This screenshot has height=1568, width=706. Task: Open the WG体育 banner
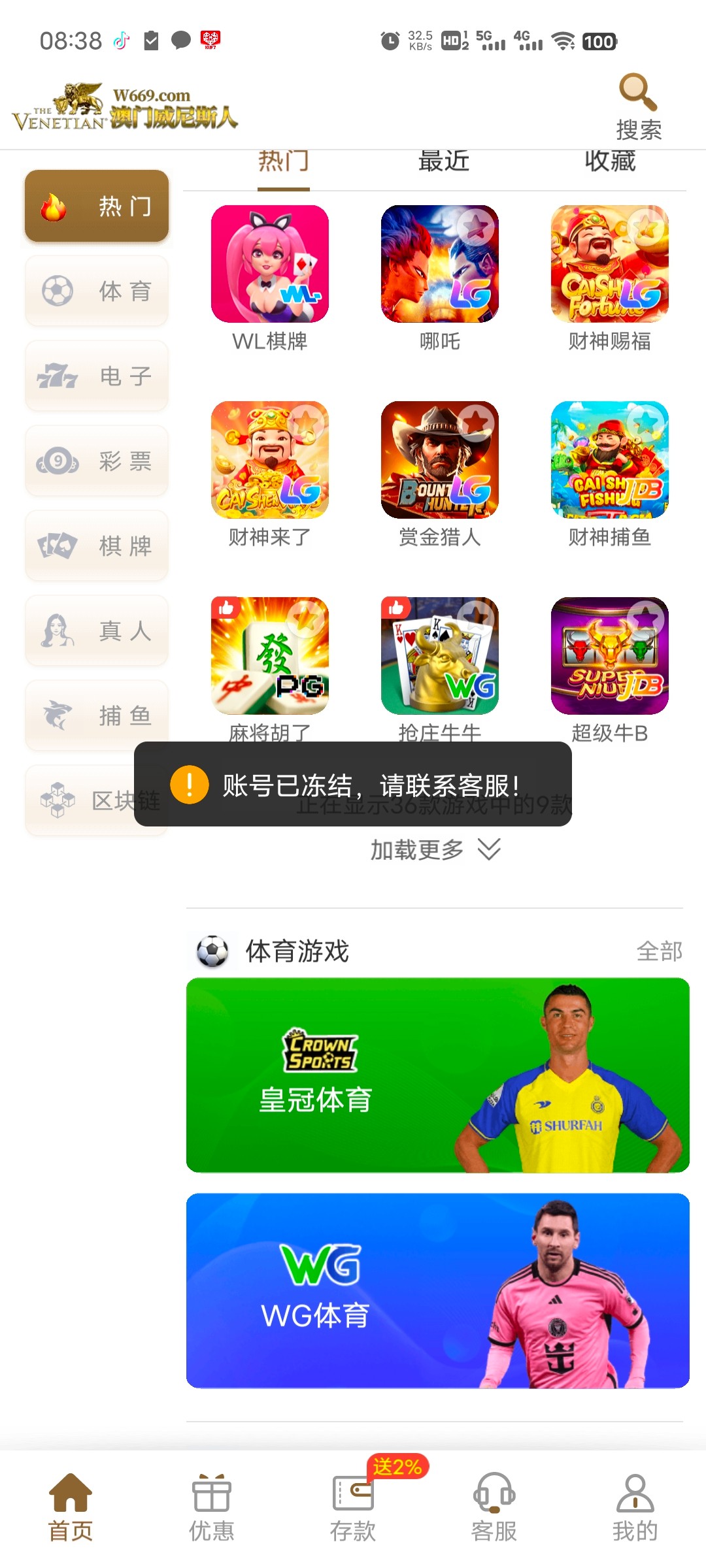click(x=437, y=1290)
